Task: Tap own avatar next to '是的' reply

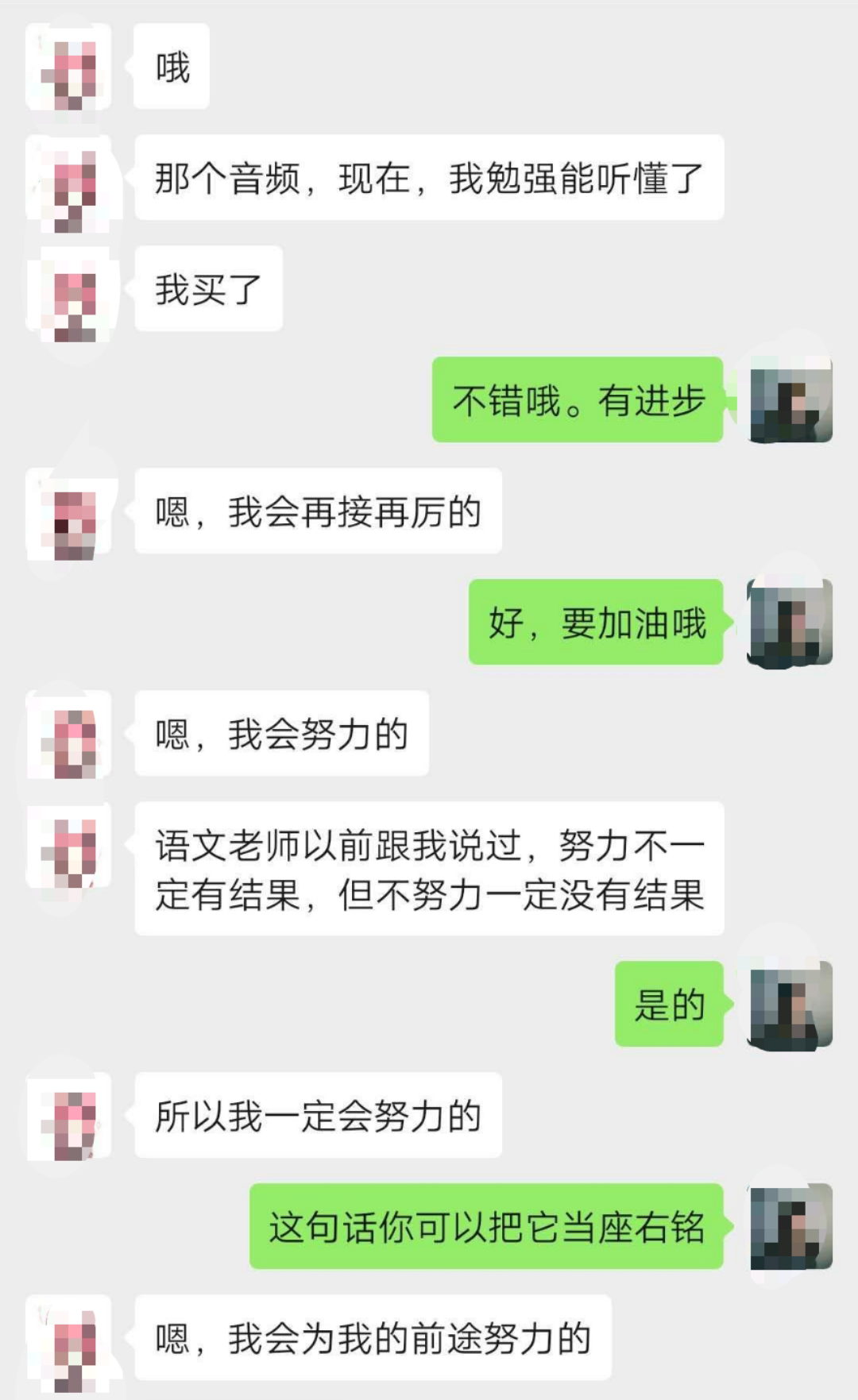Action: coord(790,1005)
